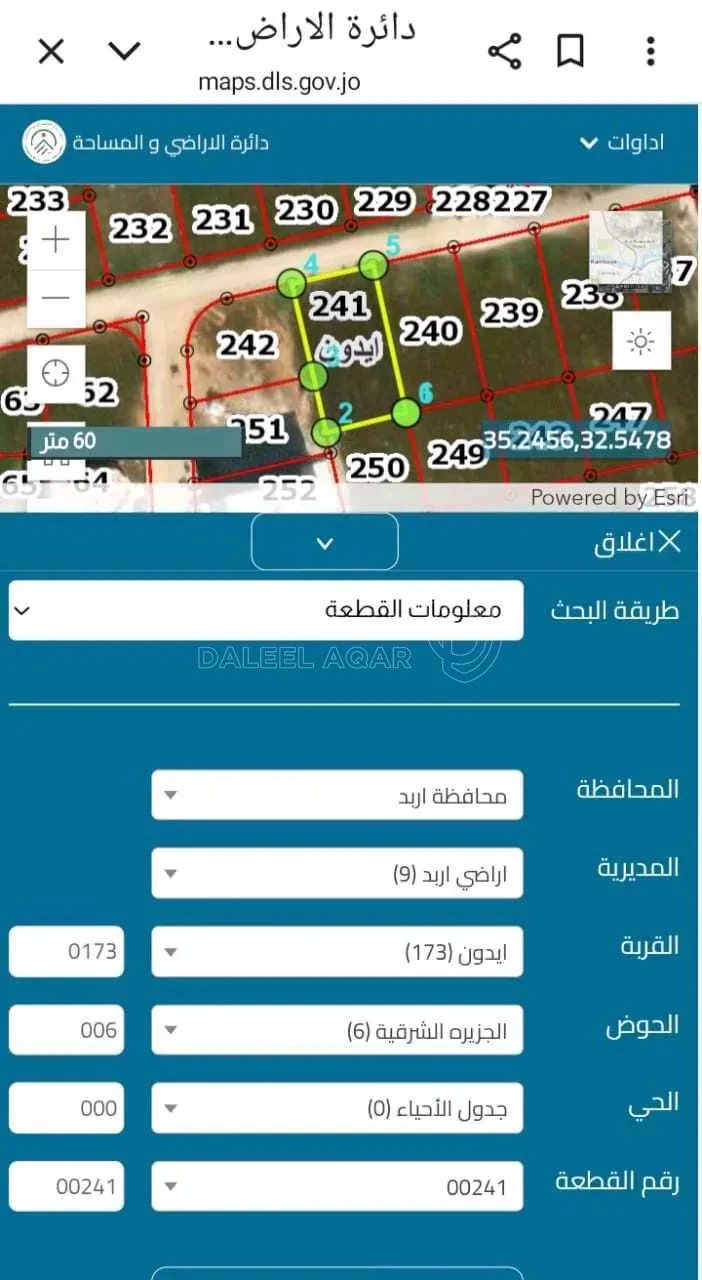Close the browser tab with the X icon

pos(51,51)
